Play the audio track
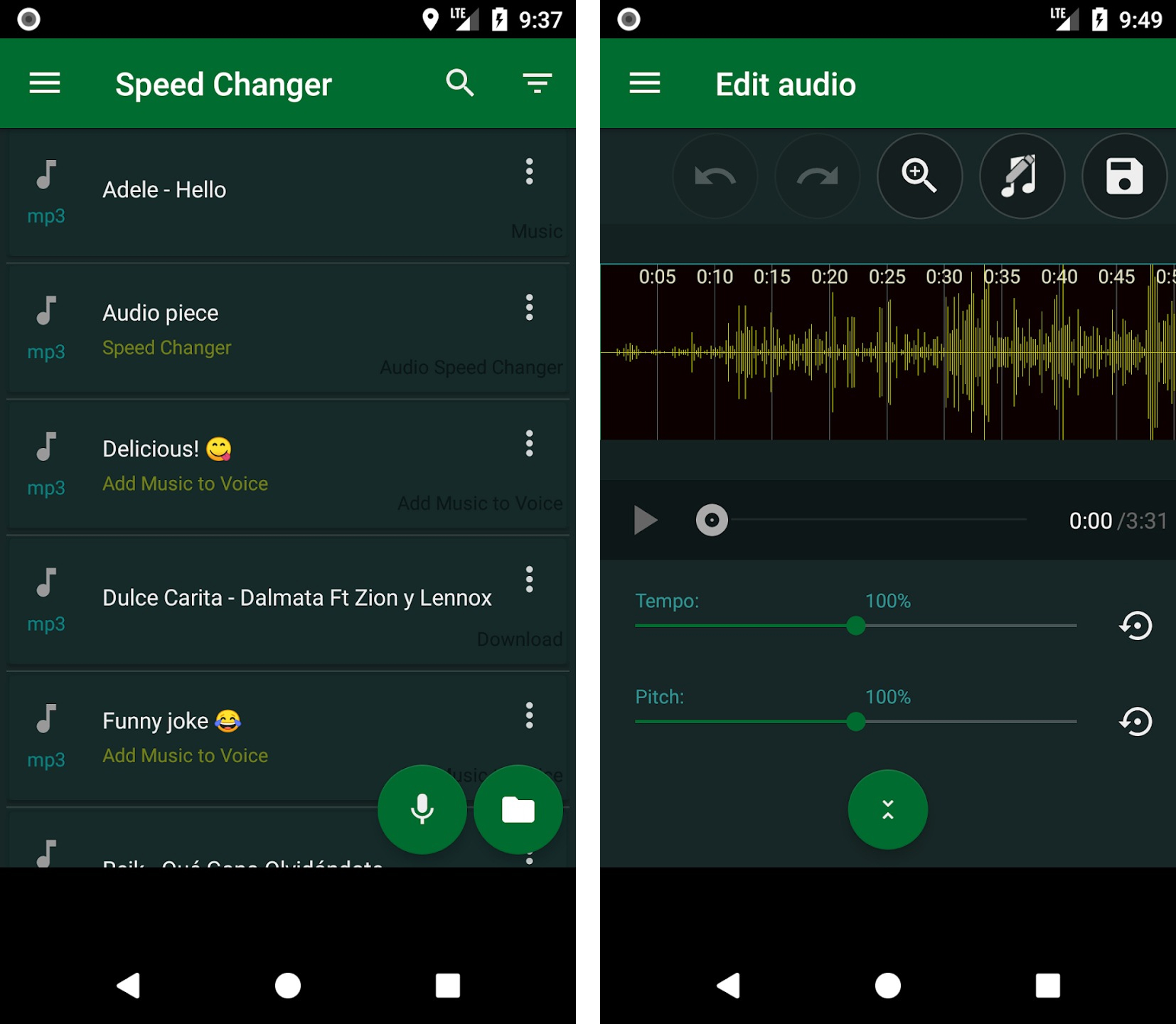 pos(645,521)
